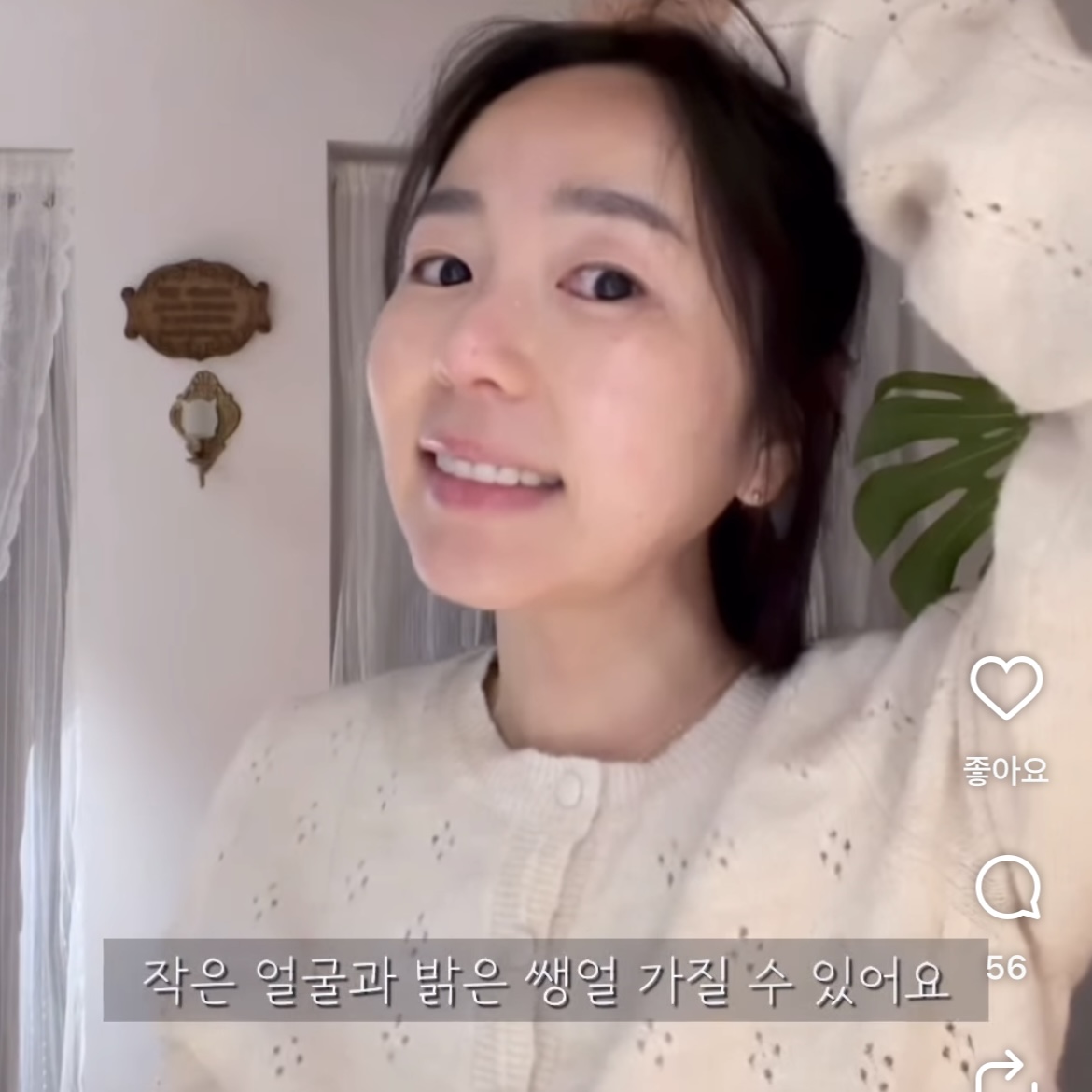Share this reel with the arrow icon
The width and height of the screenshot is (1092, 1092).
coord(1008,1071)
